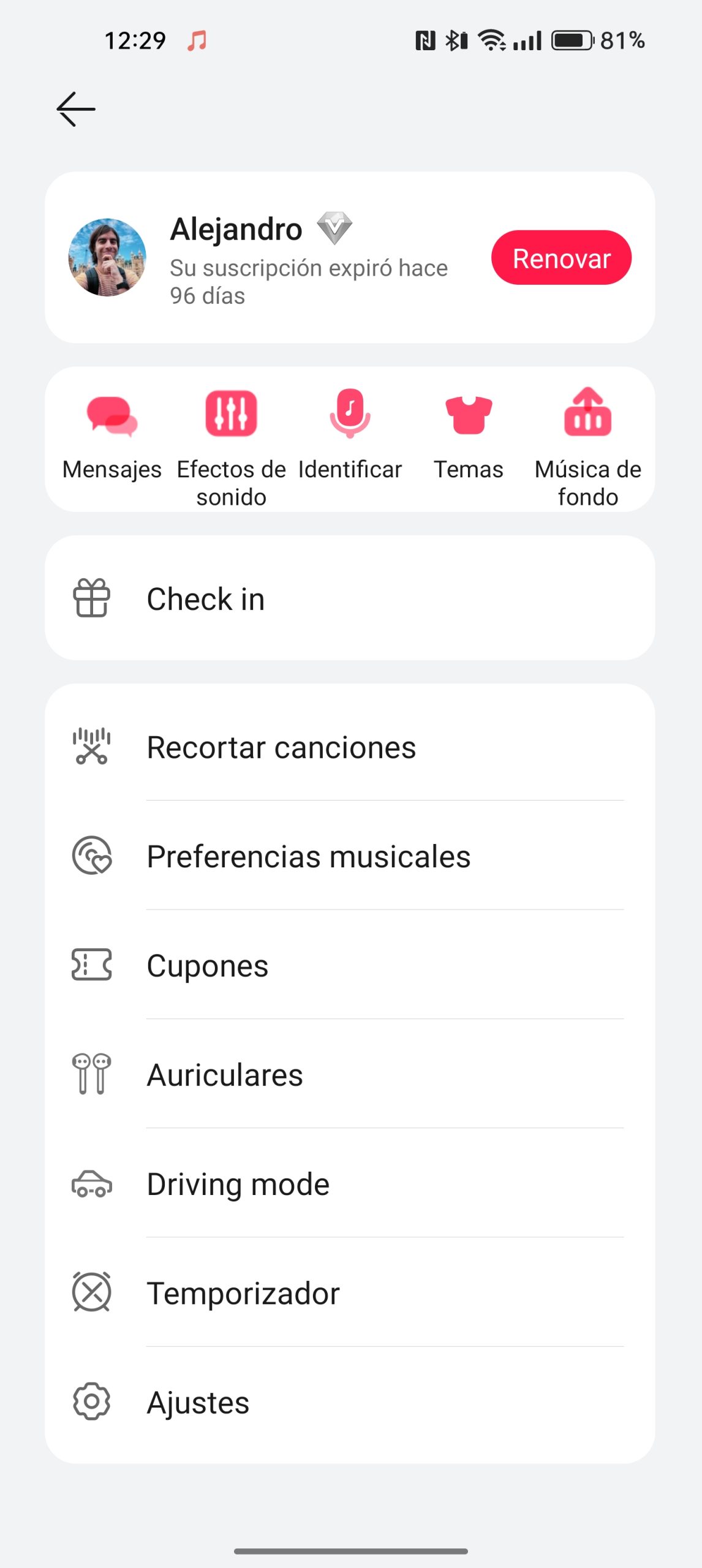Tap the Renovar subscription button
This screenshot has height=1568, width=702.
tap(561, 258)
